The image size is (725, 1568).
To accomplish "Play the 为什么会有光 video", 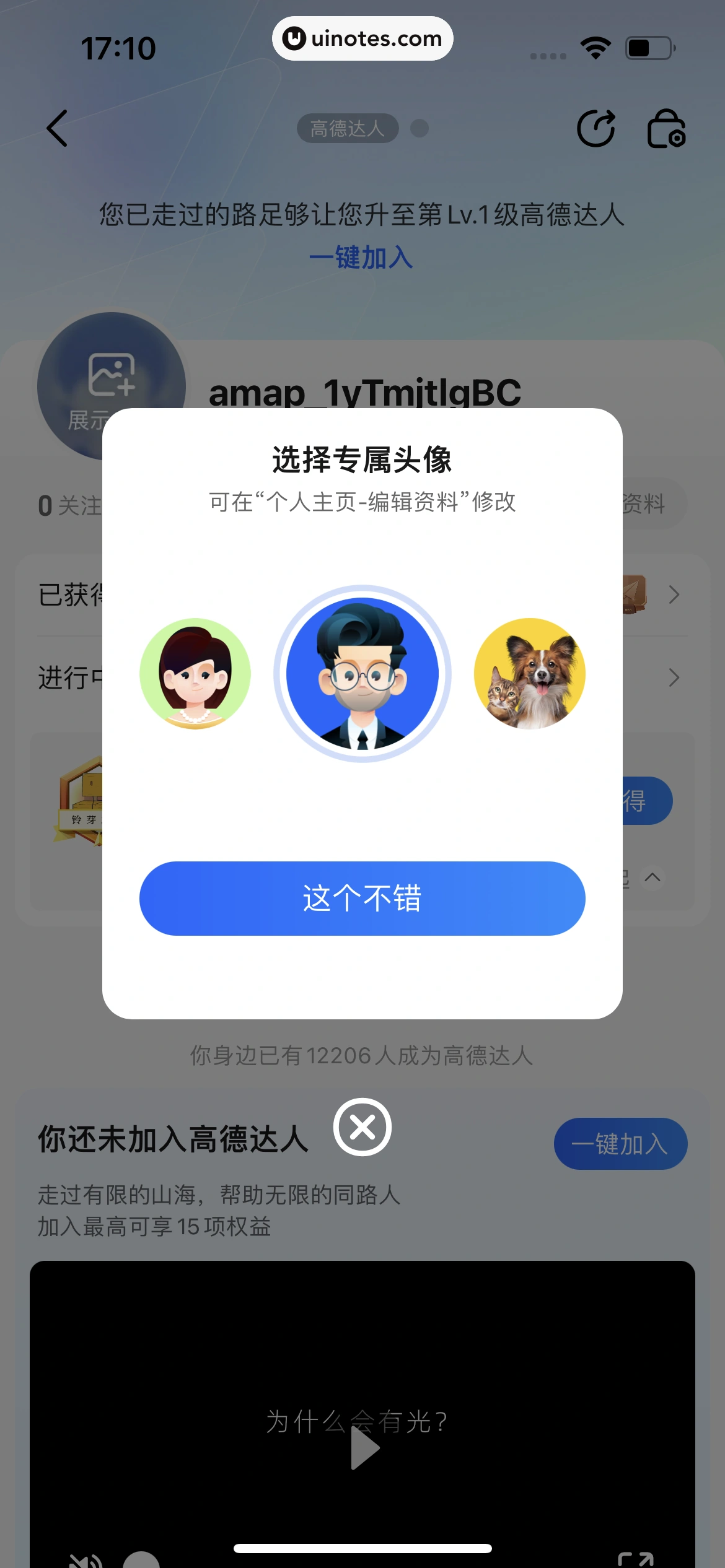I will pos(364,1448).
